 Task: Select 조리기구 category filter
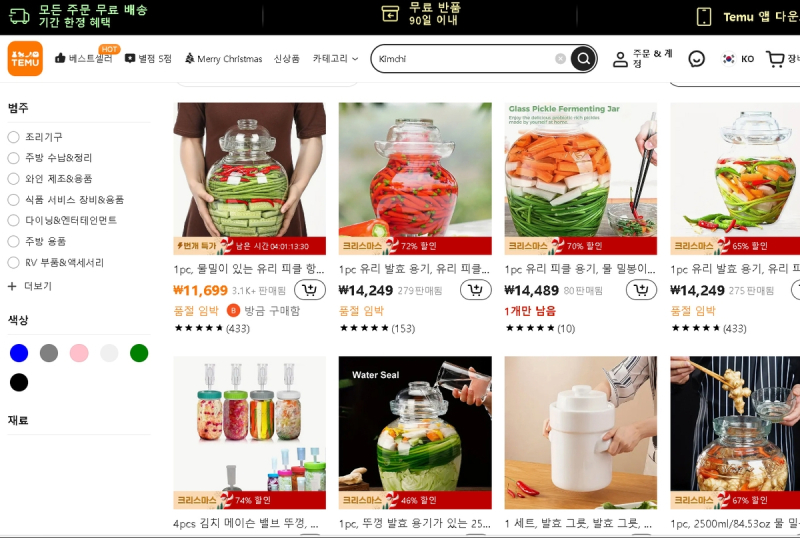[x=14, y=137]
